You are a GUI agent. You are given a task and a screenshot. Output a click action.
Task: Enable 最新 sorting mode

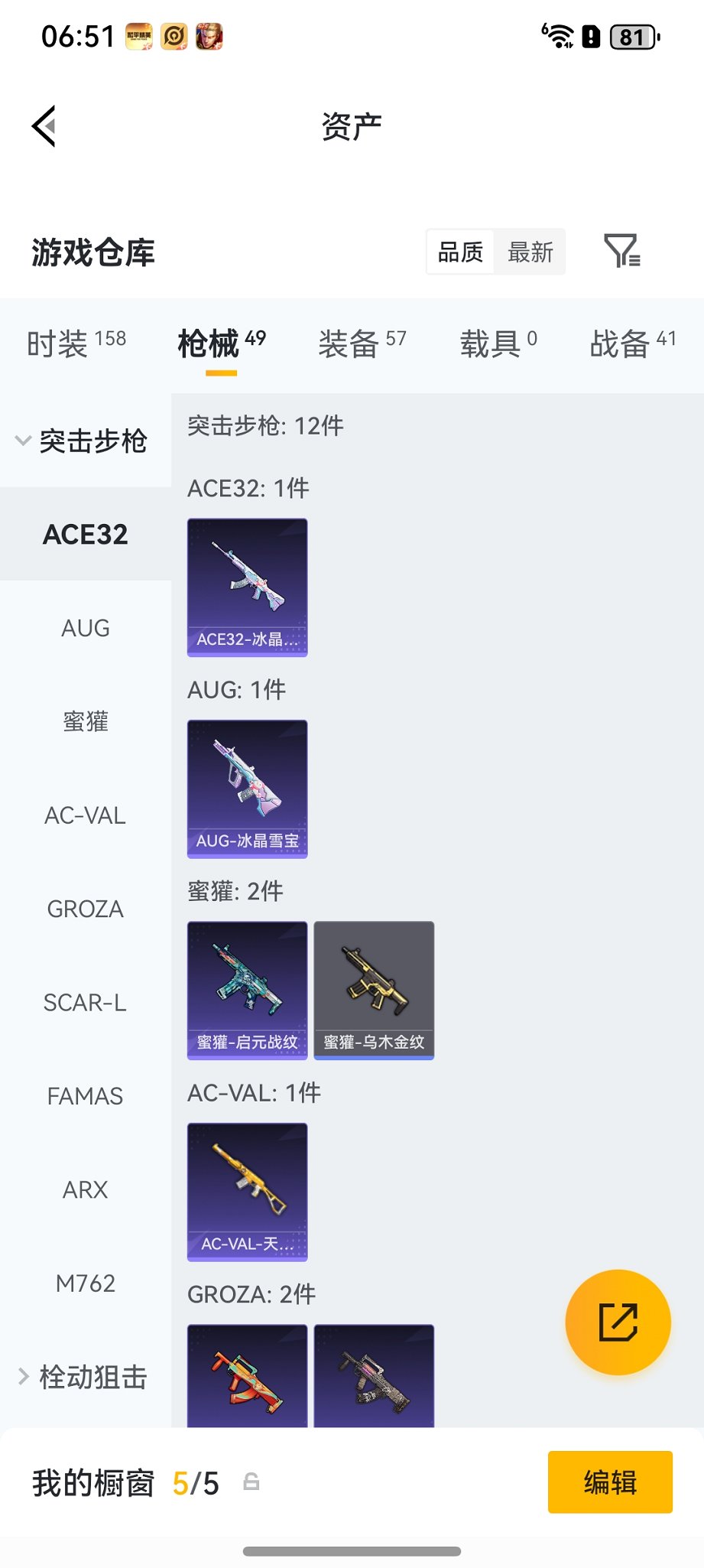point(530,252)
